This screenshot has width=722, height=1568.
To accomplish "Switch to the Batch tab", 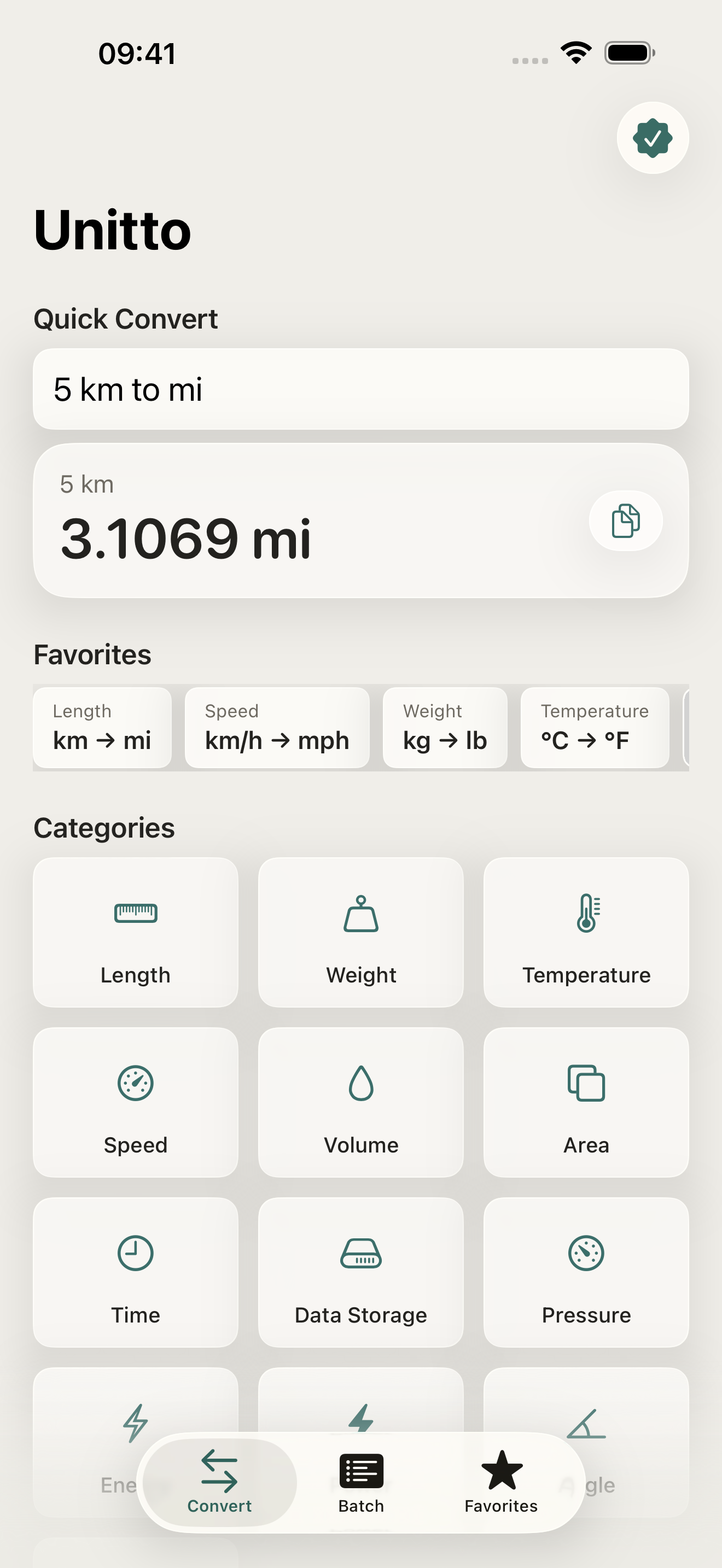I will [x=361, y=1483].
